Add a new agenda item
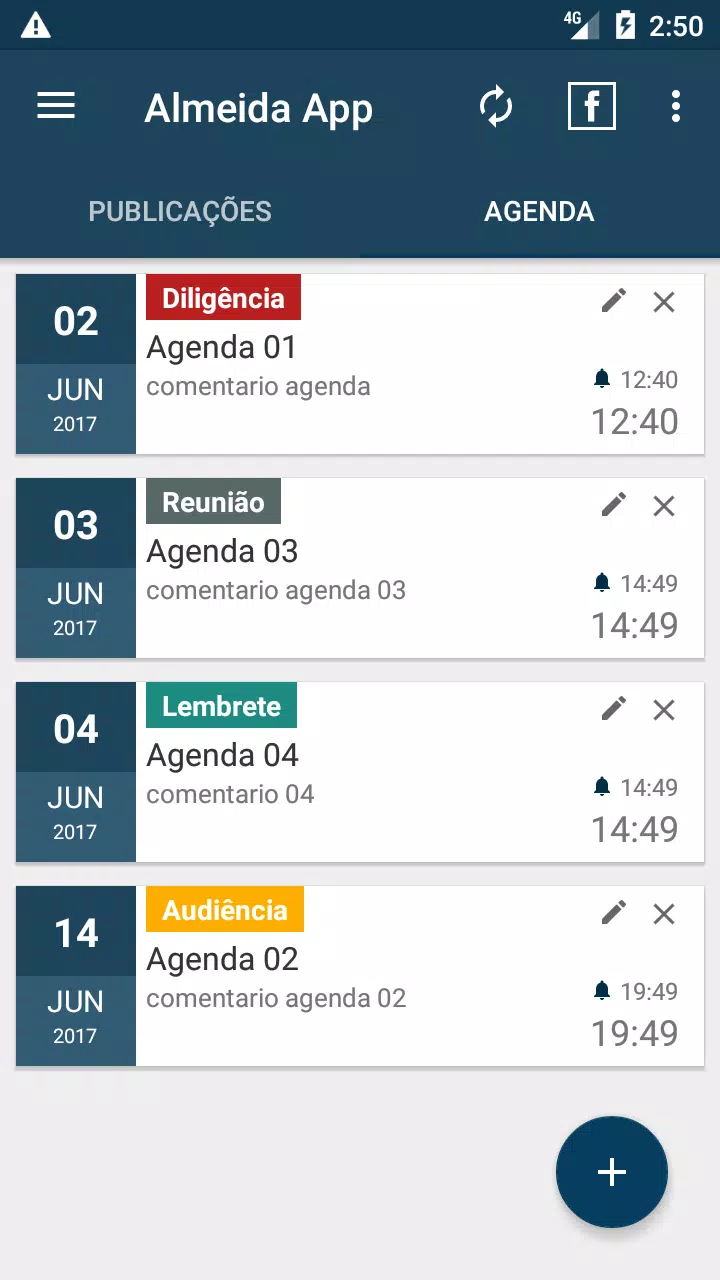720x1280 pixels. pos(612,1172)
